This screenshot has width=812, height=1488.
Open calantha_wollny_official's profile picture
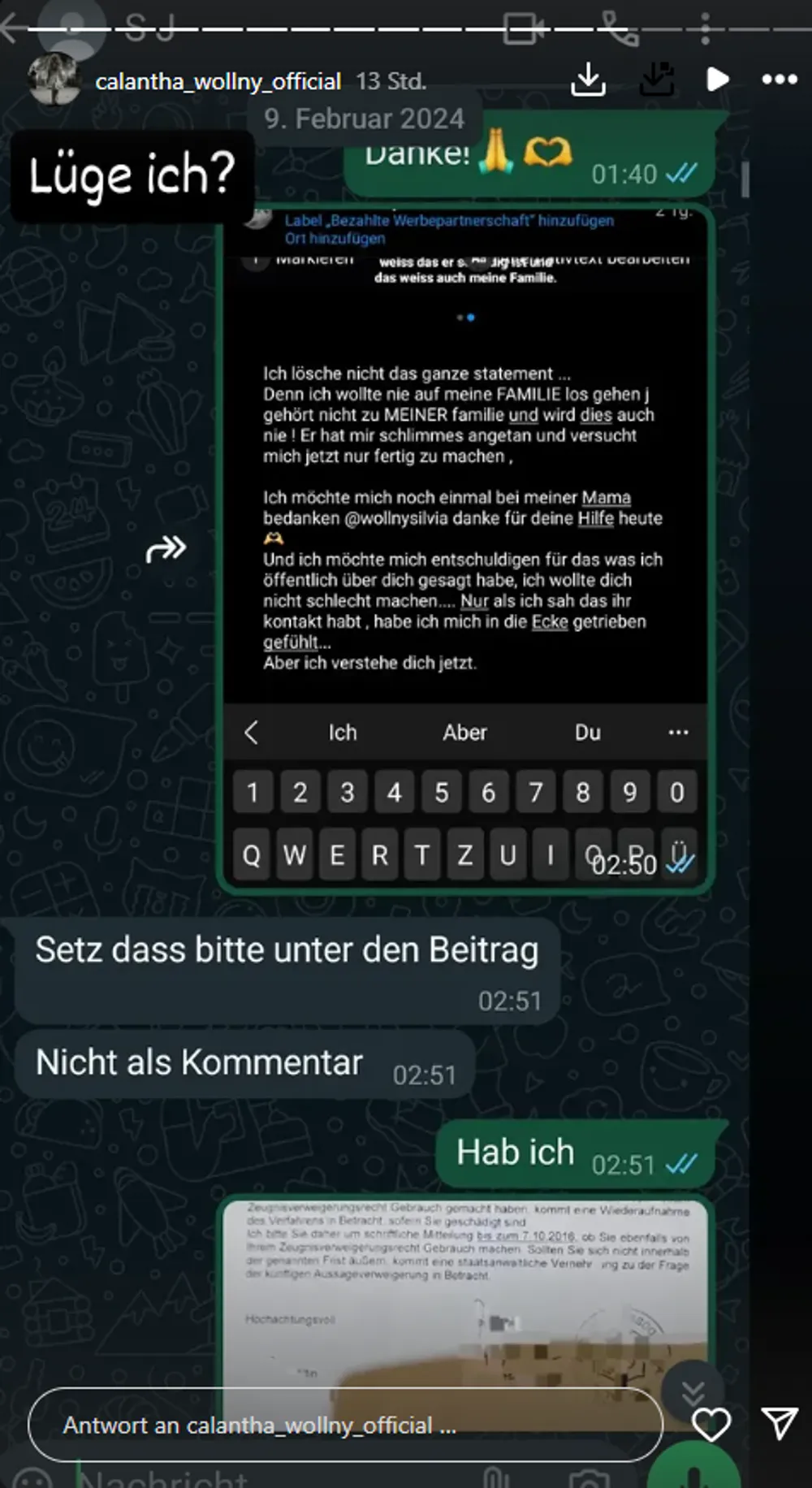[x=54, y=80]
